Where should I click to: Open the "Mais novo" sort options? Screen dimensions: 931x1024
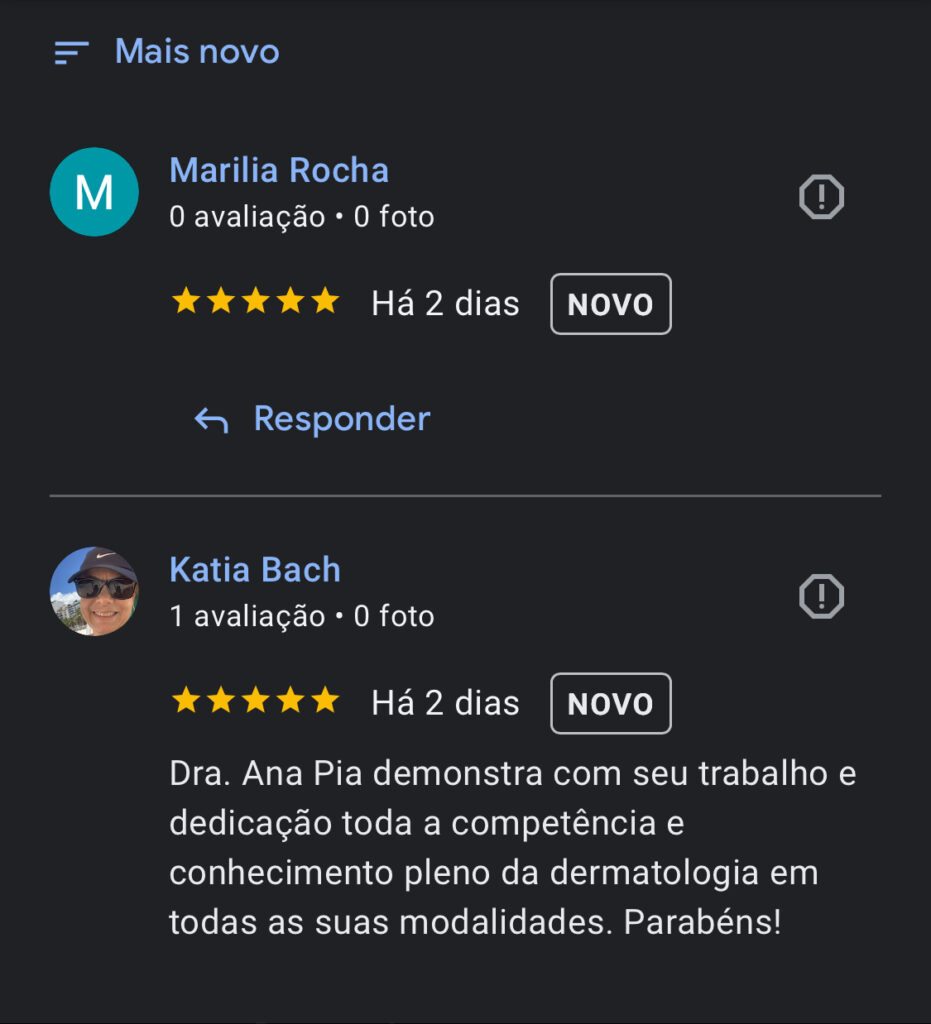click(x=168, y=52)
